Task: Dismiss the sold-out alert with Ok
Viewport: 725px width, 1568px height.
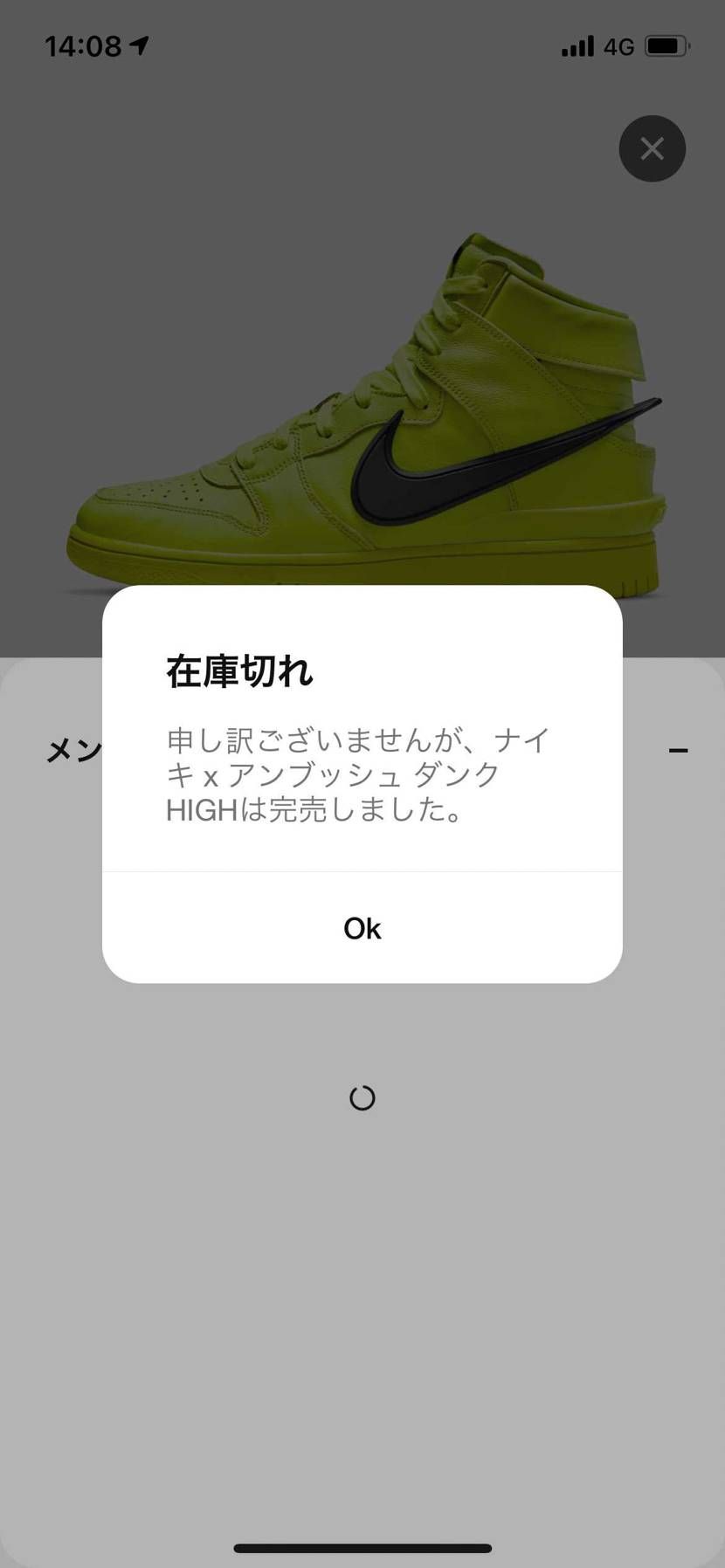Action: point(362,928)
